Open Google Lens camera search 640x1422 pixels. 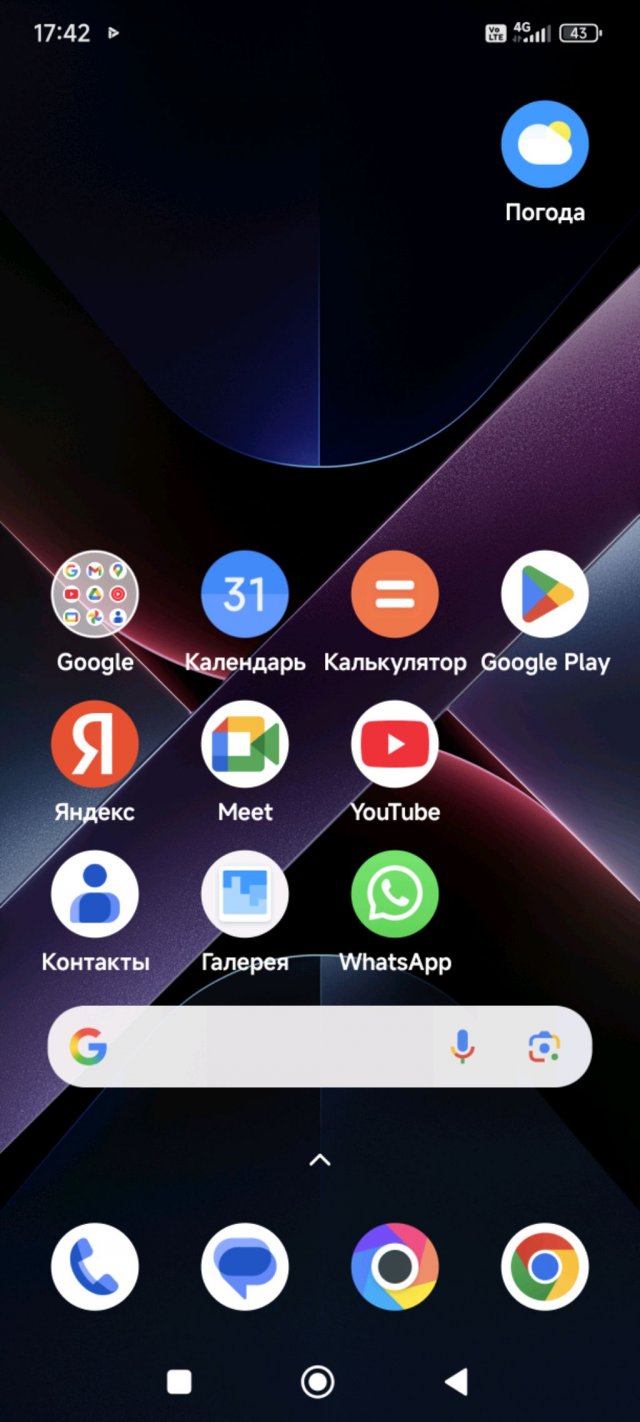pos(544,1047)
